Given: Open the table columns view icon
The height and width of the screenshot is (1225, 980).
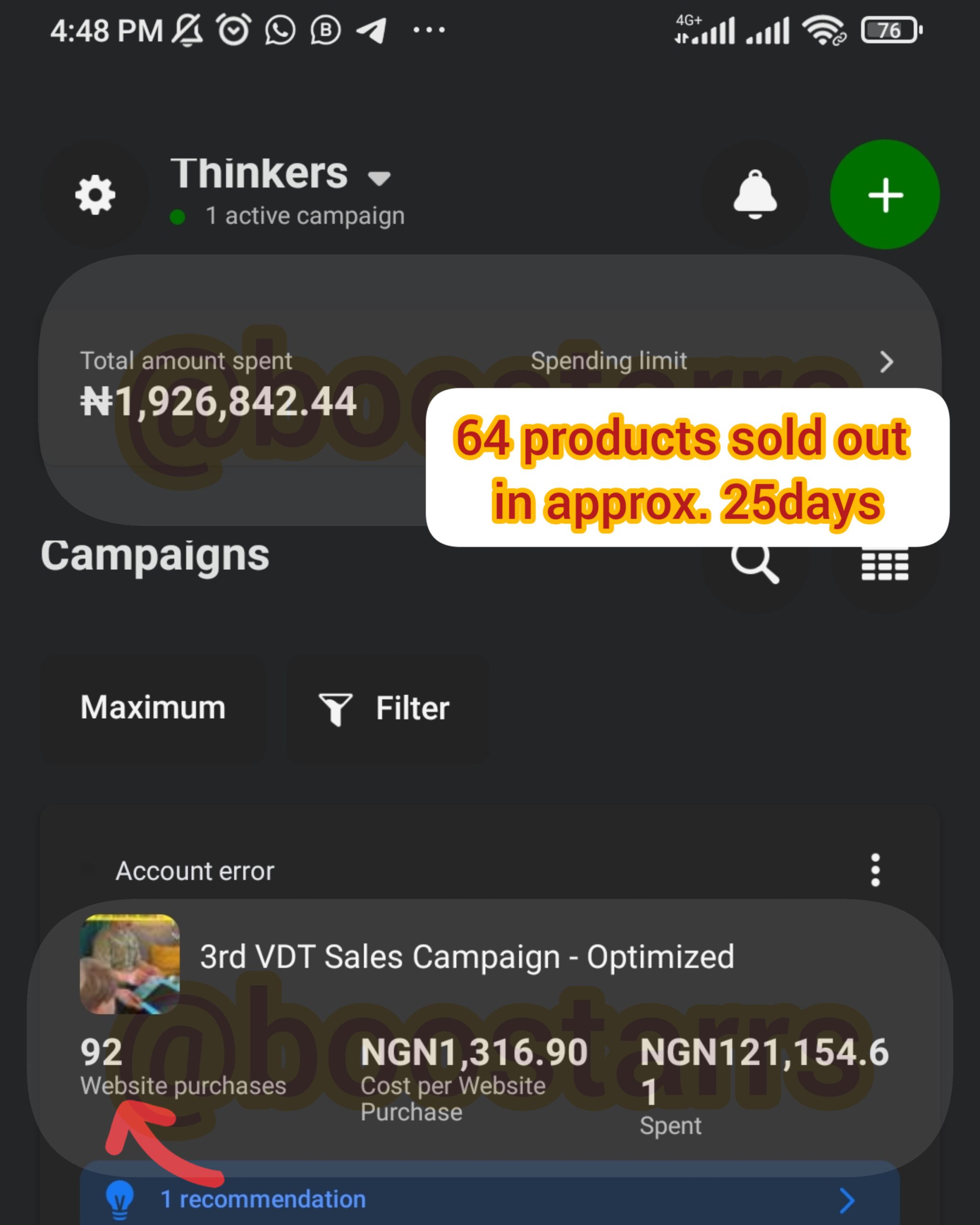Looking at the screenshot, I should (885, 565).
